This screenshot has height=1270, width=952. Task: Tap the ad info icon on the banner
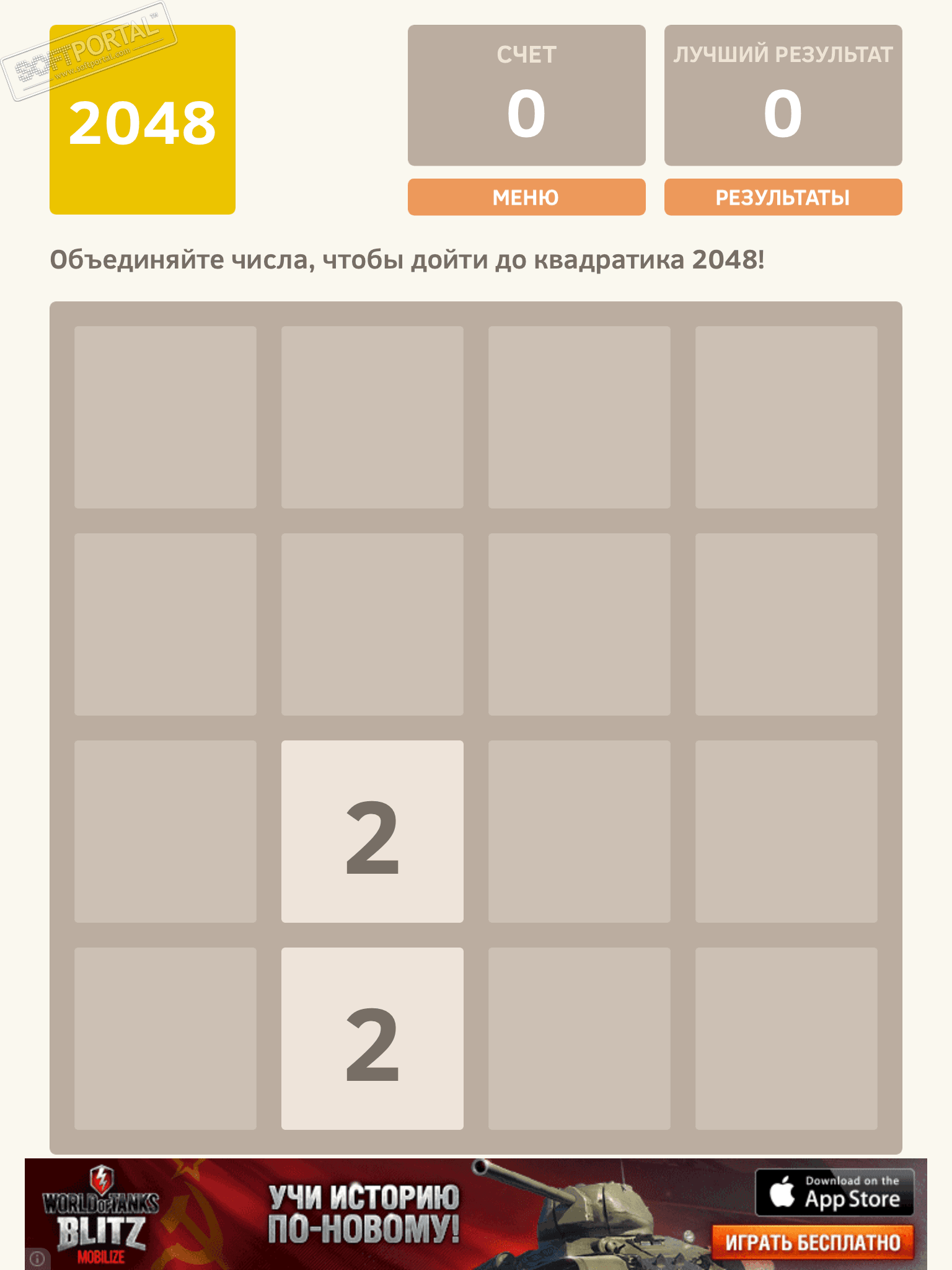(x=37, y=1259)
